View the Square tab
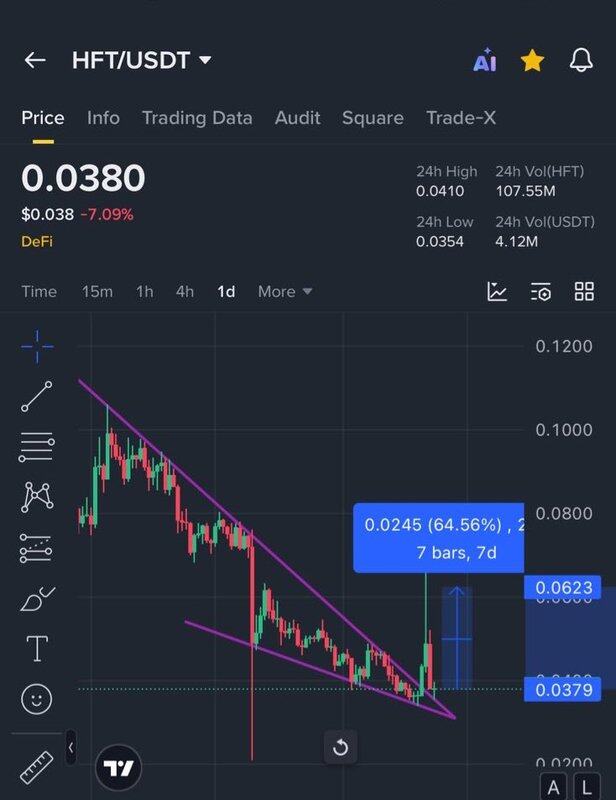The height and width of the screenshot is (800, 616). (x=372, y=118)
